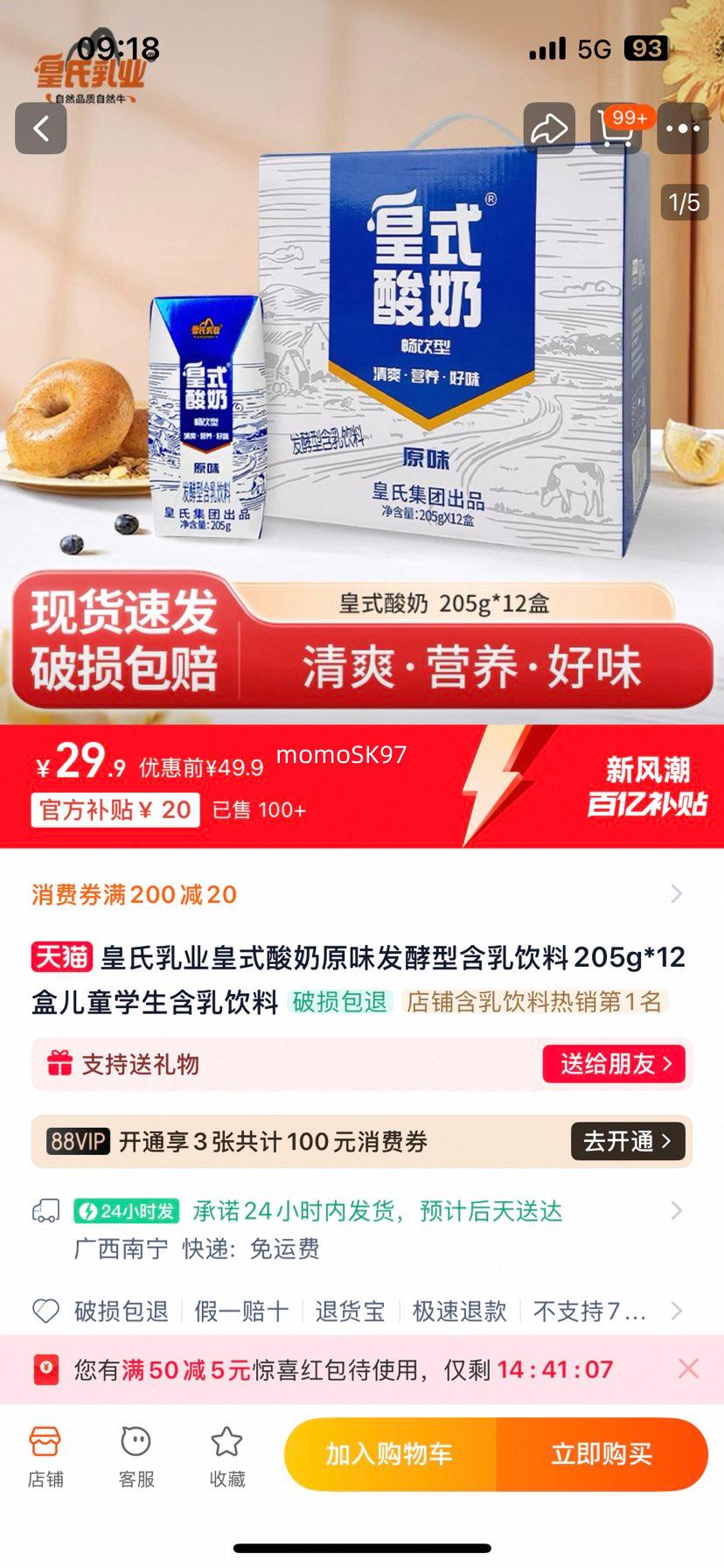
Task: Switch to the Tmall 天猫 label tab
Action: (61, 959)
